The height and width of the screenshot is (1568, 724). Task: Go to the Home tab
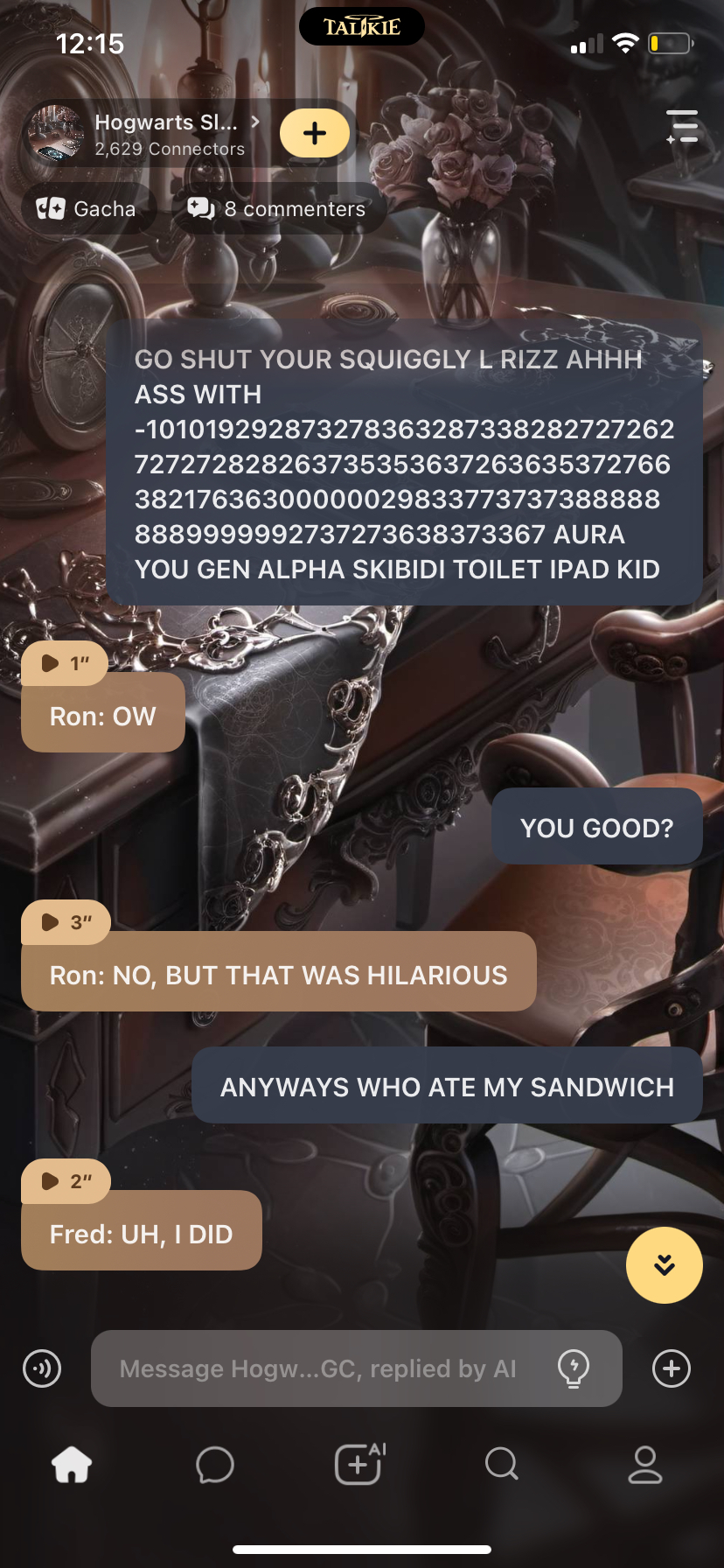coord(72,1464)
